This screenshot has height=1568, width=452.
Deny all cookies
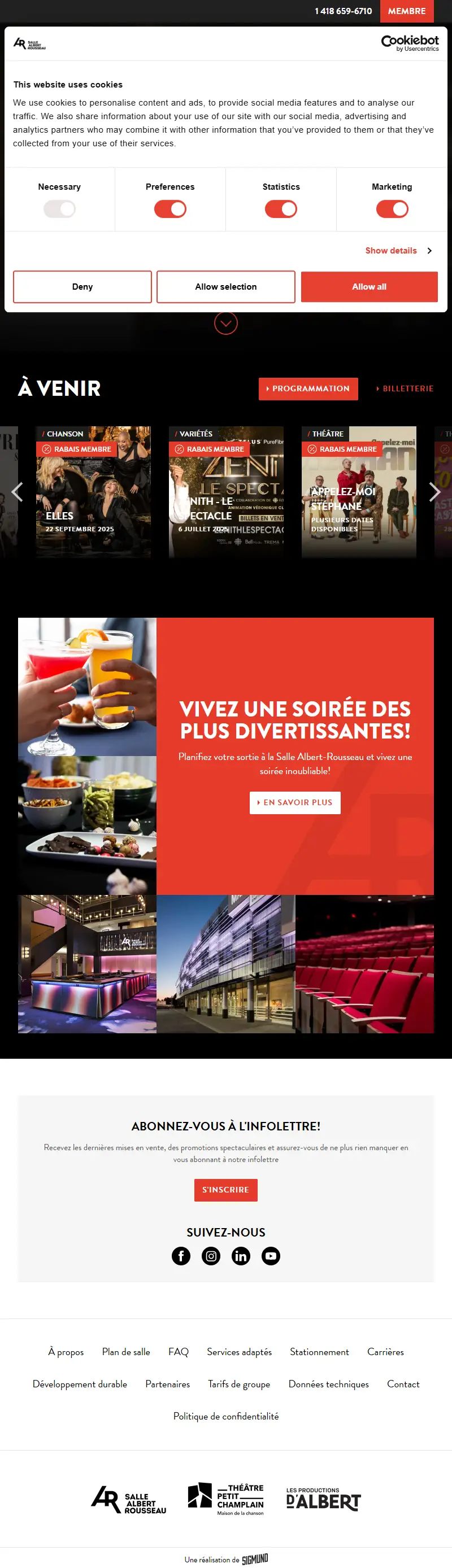(x=82, y=287)
